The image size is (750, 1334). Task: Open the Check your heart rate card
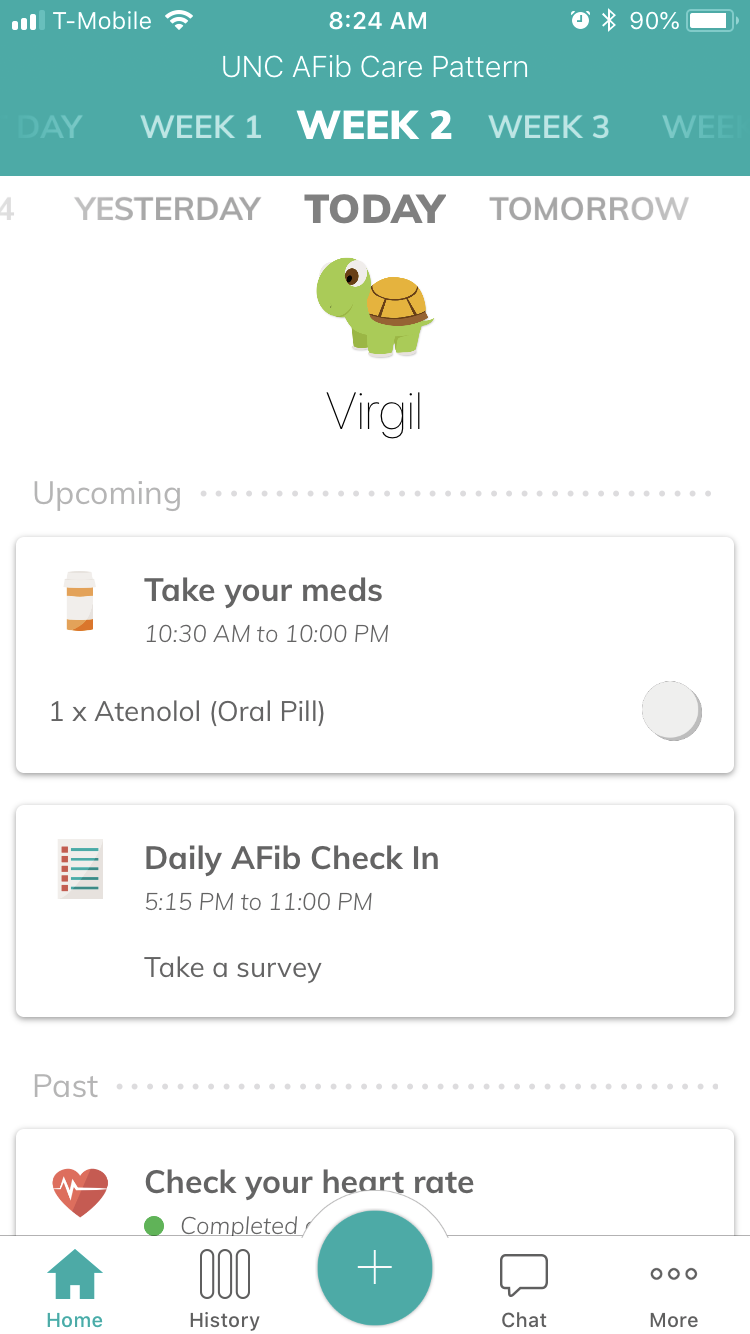tap(375, 1183)
